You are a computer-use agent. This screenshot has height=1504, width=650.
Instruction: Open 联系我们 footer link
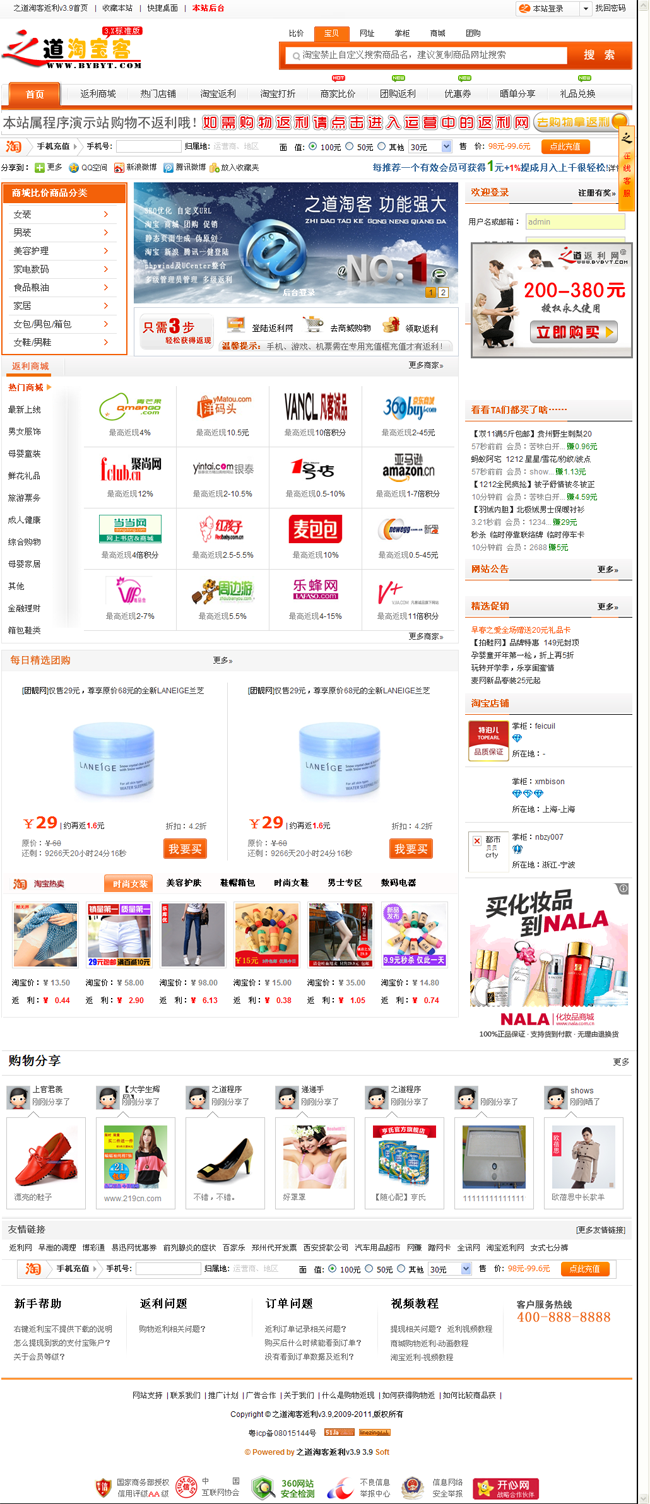point(184,1395)
